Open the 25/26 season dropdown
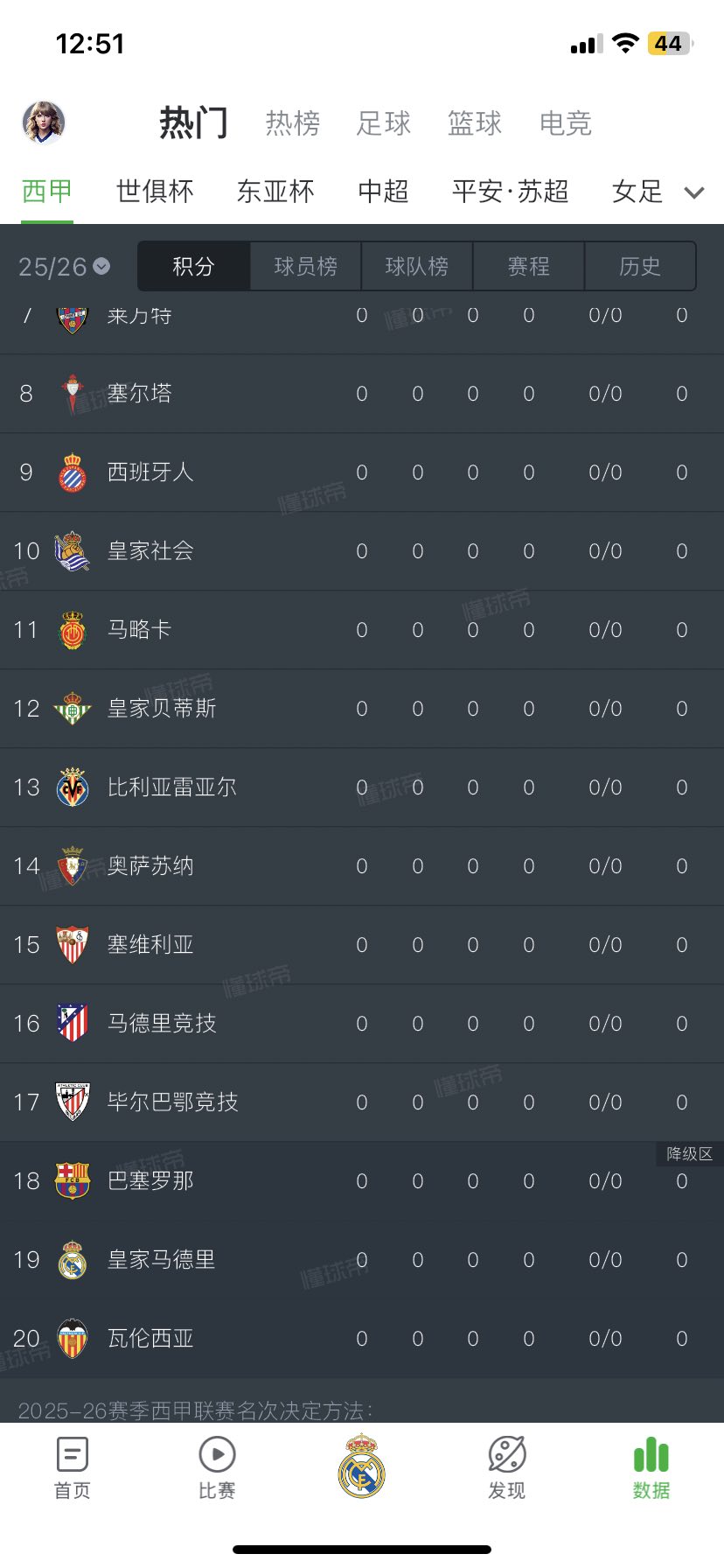Image resolution: width=724 pixels, height=1568 pixels. pyautogui.click(x=64, y=266)
